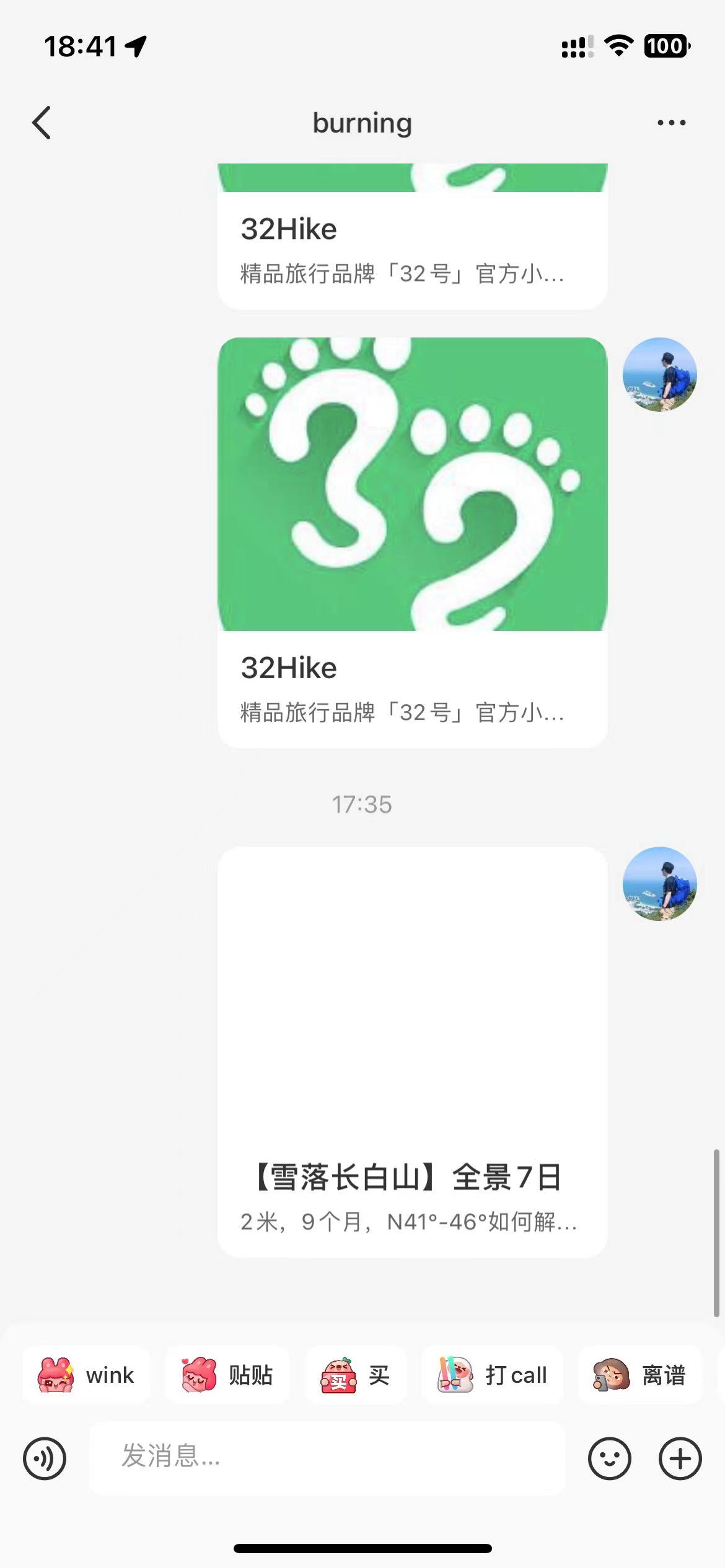Screen dimensions: 725x1568
Task: Open the emoji picker smiley icon
Action: tap(609, 1459)
